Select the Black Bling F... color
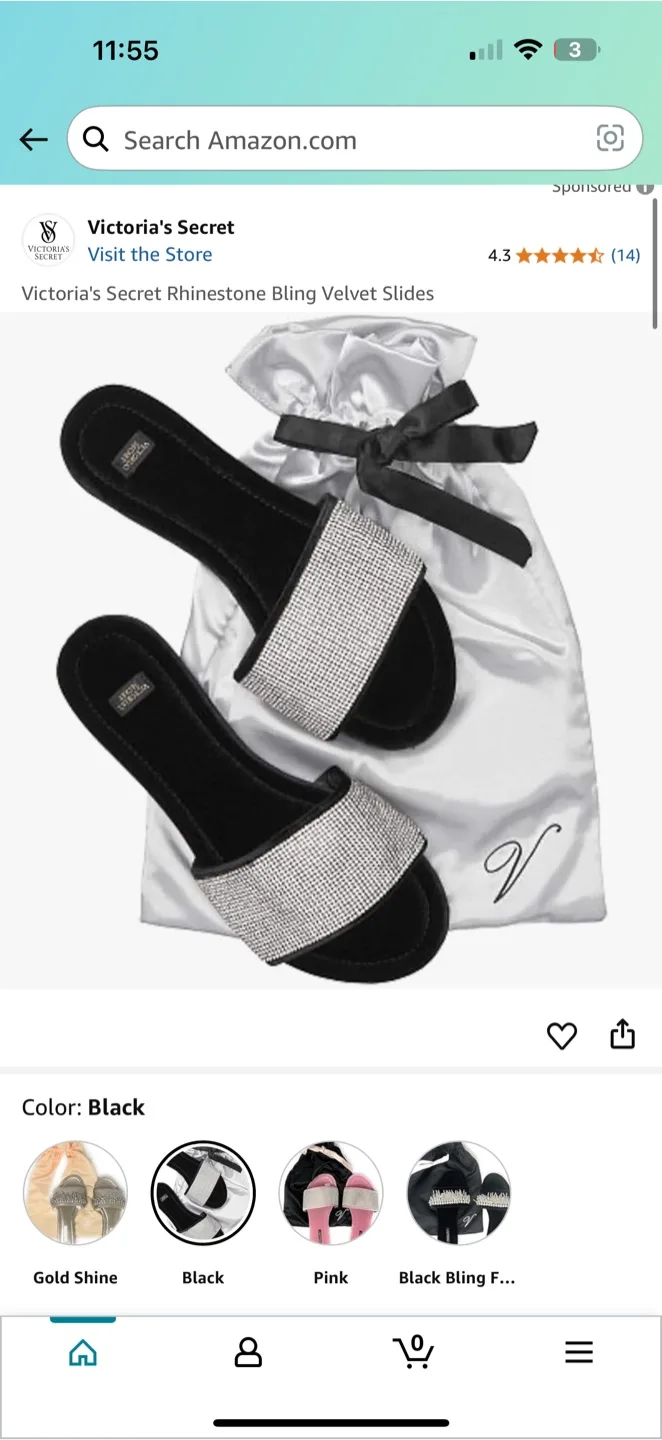The image size is (662, 1440). [458, 1193]
